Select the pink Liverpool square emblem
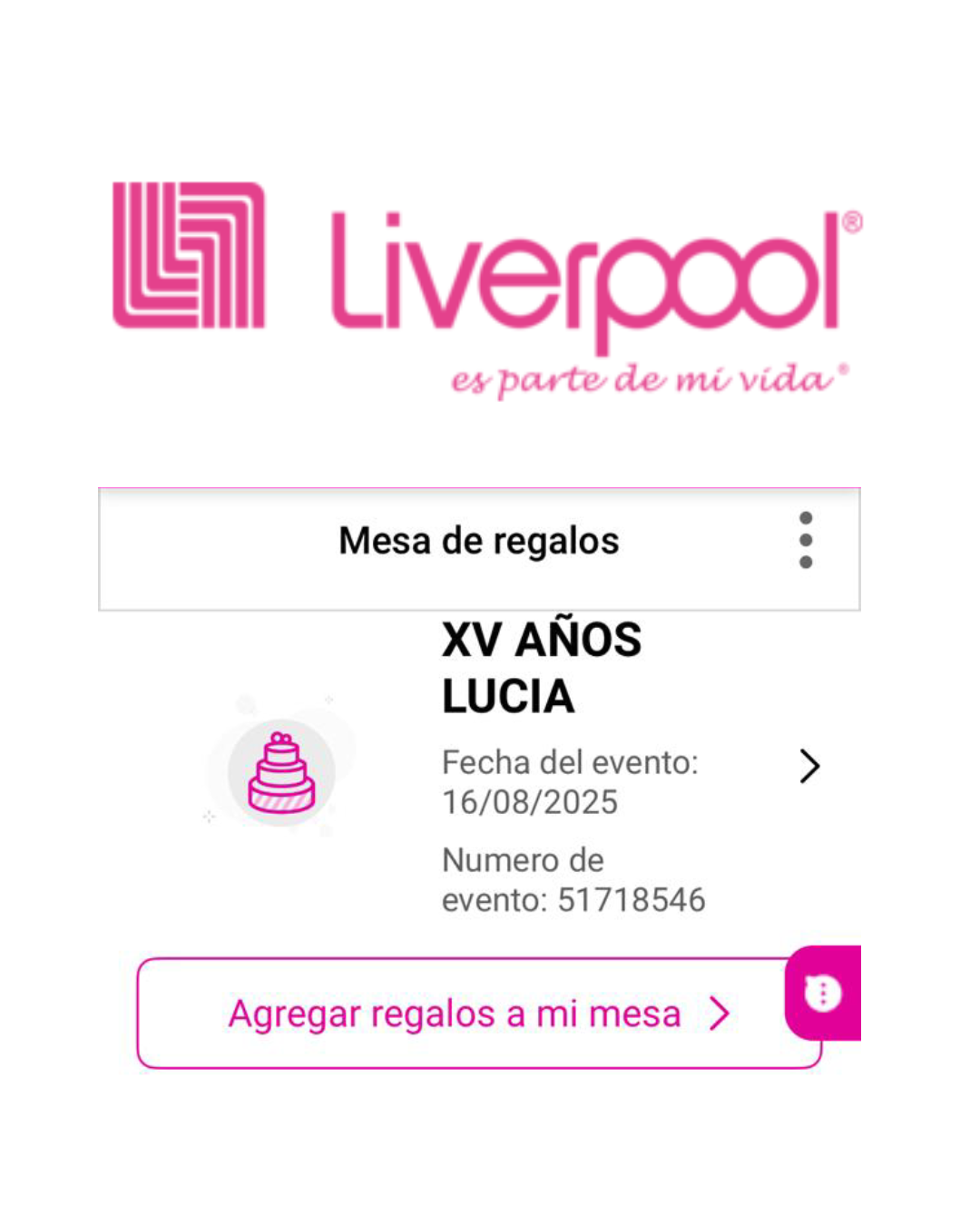Image resolution: width=980 pixels, height=1225 pixels. click(191, 257)
